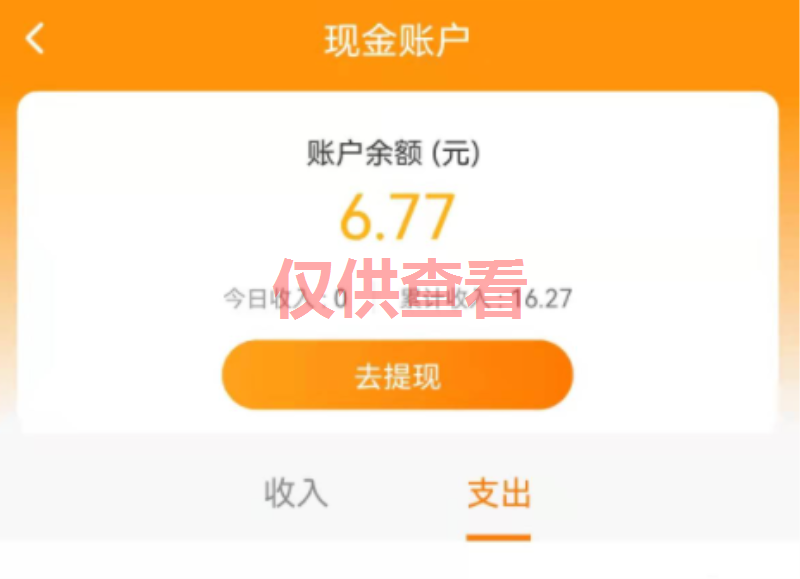
Task: Go back from the 现金账户 page
Action: click(x=36, y=39)
